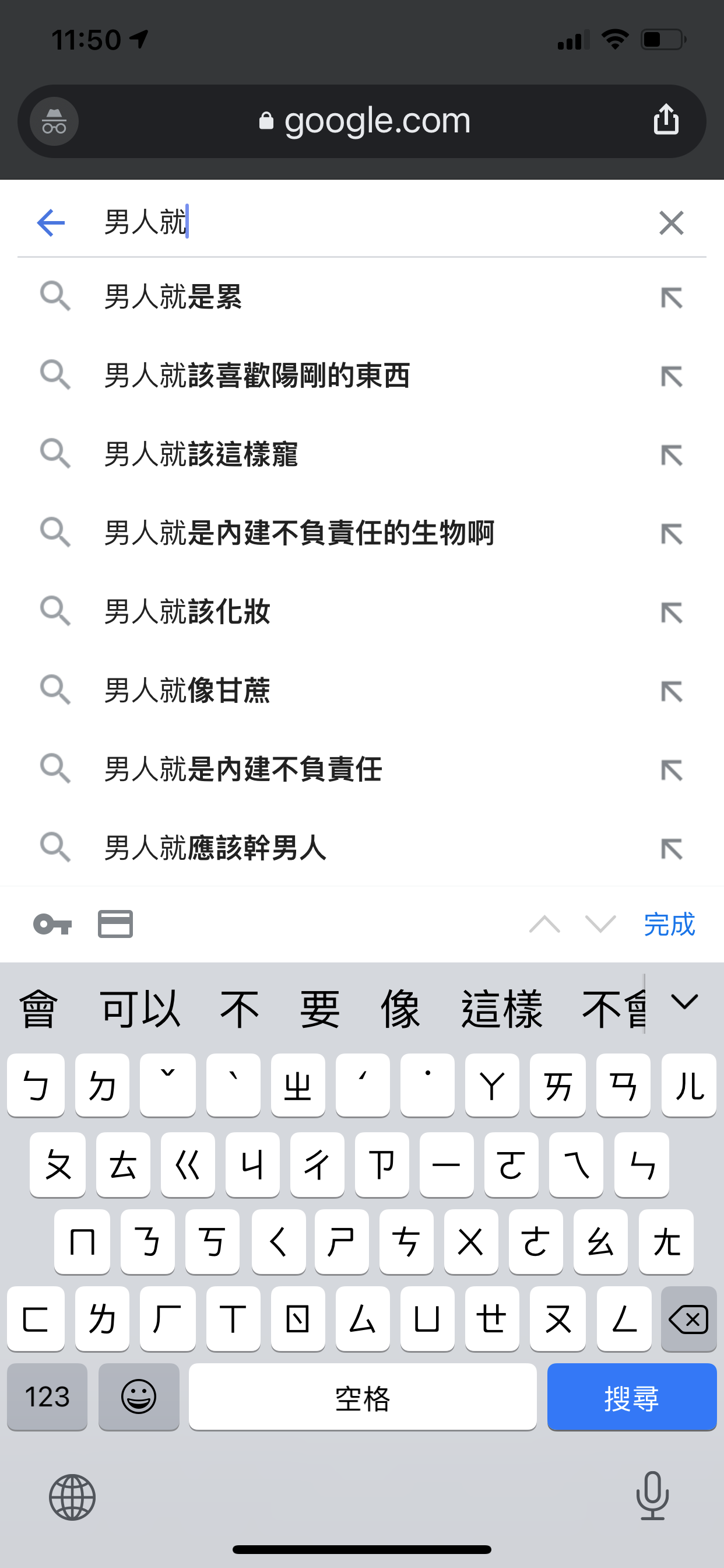Viewport: 724px width, 1568px height.
Task: Expand keyboard candidate list chevron
Action: (684, 1002)
